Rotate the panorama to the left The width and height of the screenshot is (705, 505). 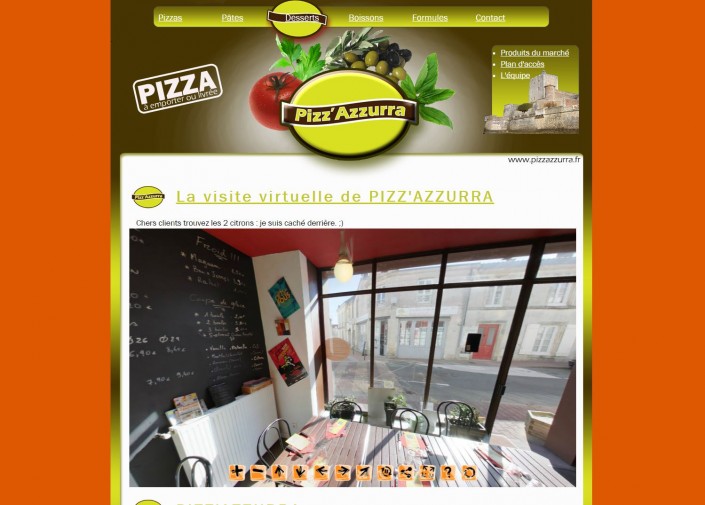click(321, 472)
